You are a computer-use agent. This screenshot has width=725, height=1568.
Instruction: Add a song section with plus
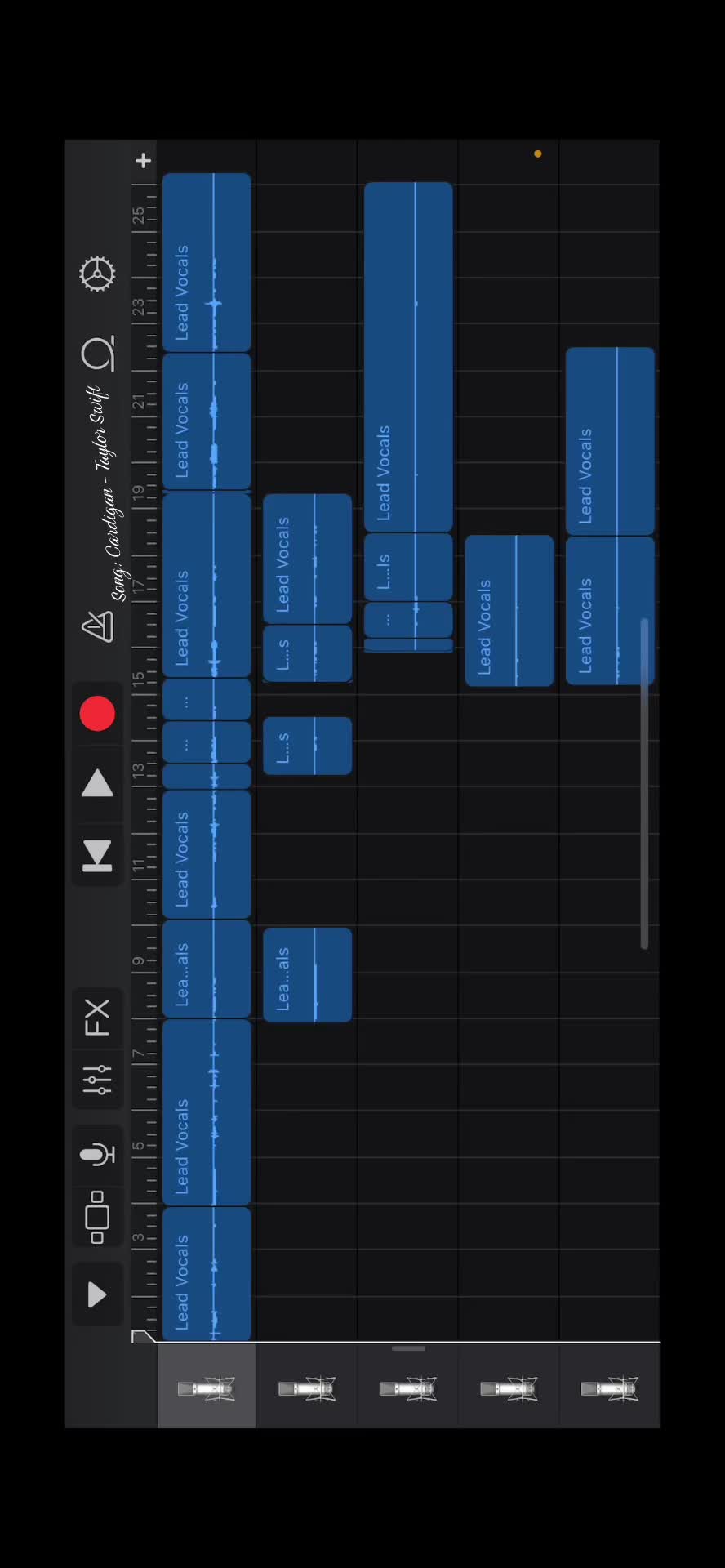point(144,161)
